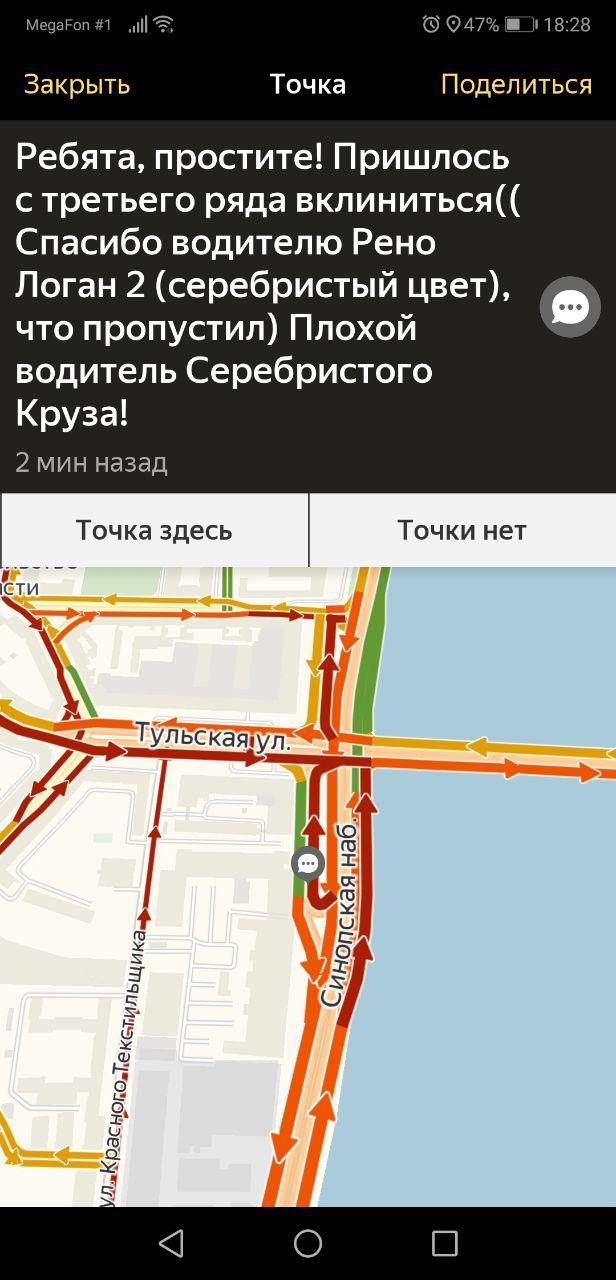Confirm with Точка здесь
The image size is (616, 1280).
tap(154, 530)
